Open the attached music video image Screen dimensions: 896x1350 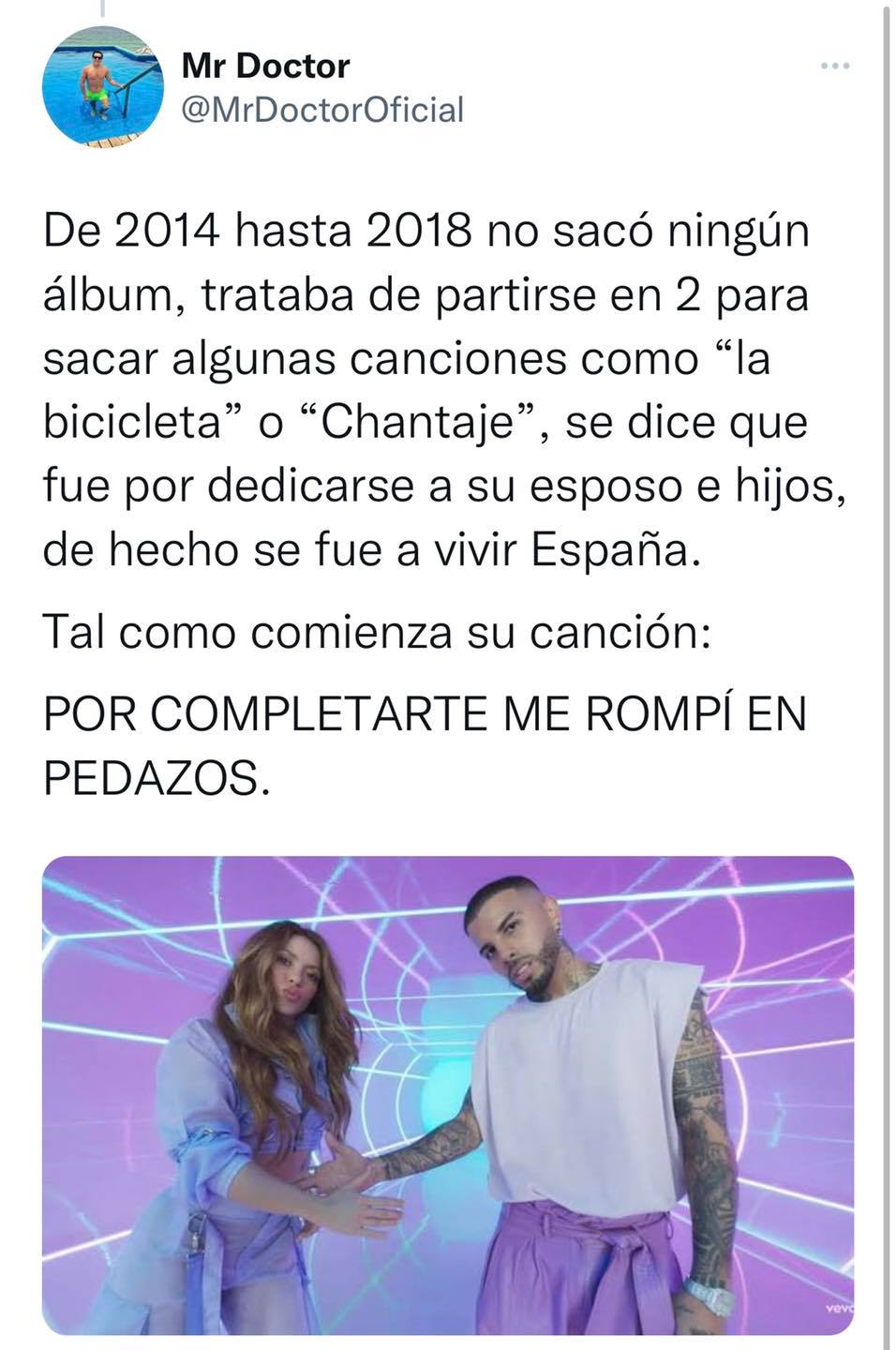[448, 1094]
